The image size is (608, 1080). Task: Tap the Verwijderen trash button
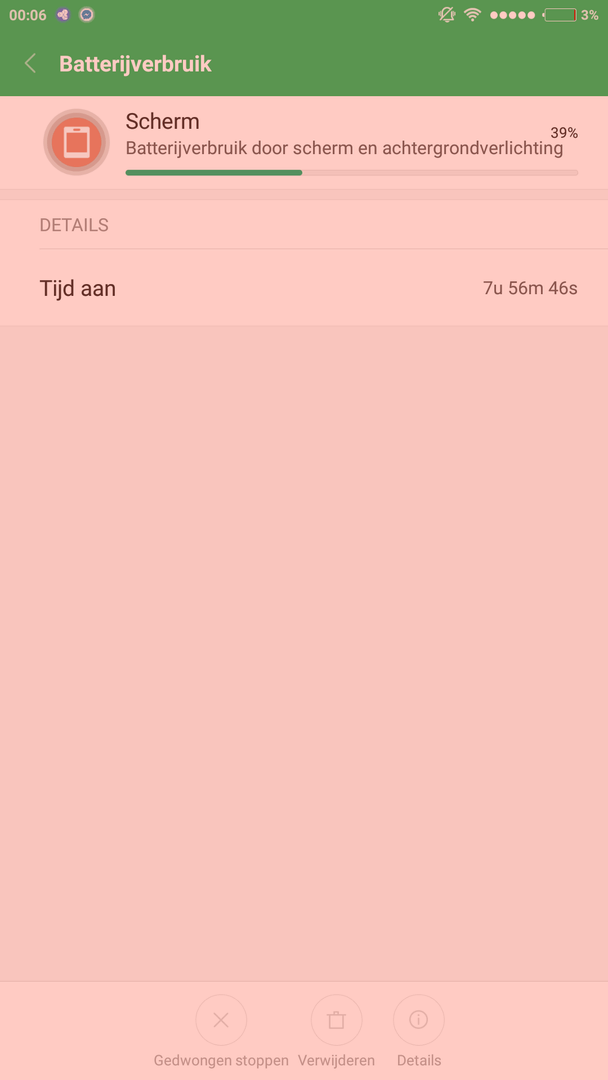pos(336,1021)
